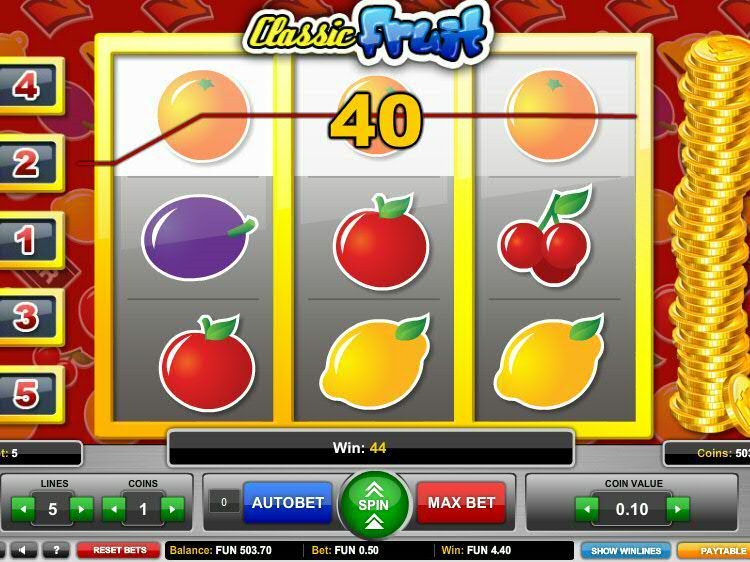Reset bets to default

point(119,551)
